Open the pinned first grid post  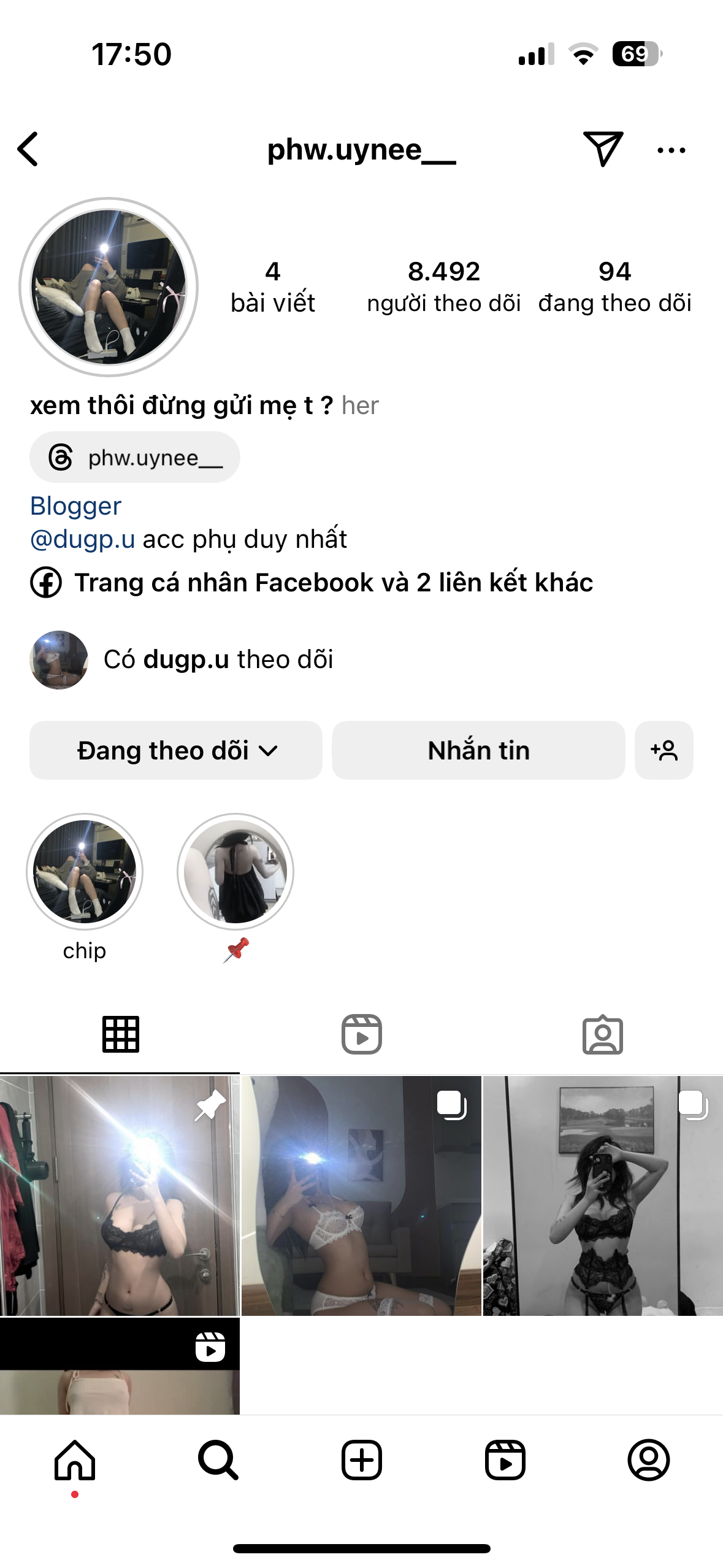(120, 1195)
